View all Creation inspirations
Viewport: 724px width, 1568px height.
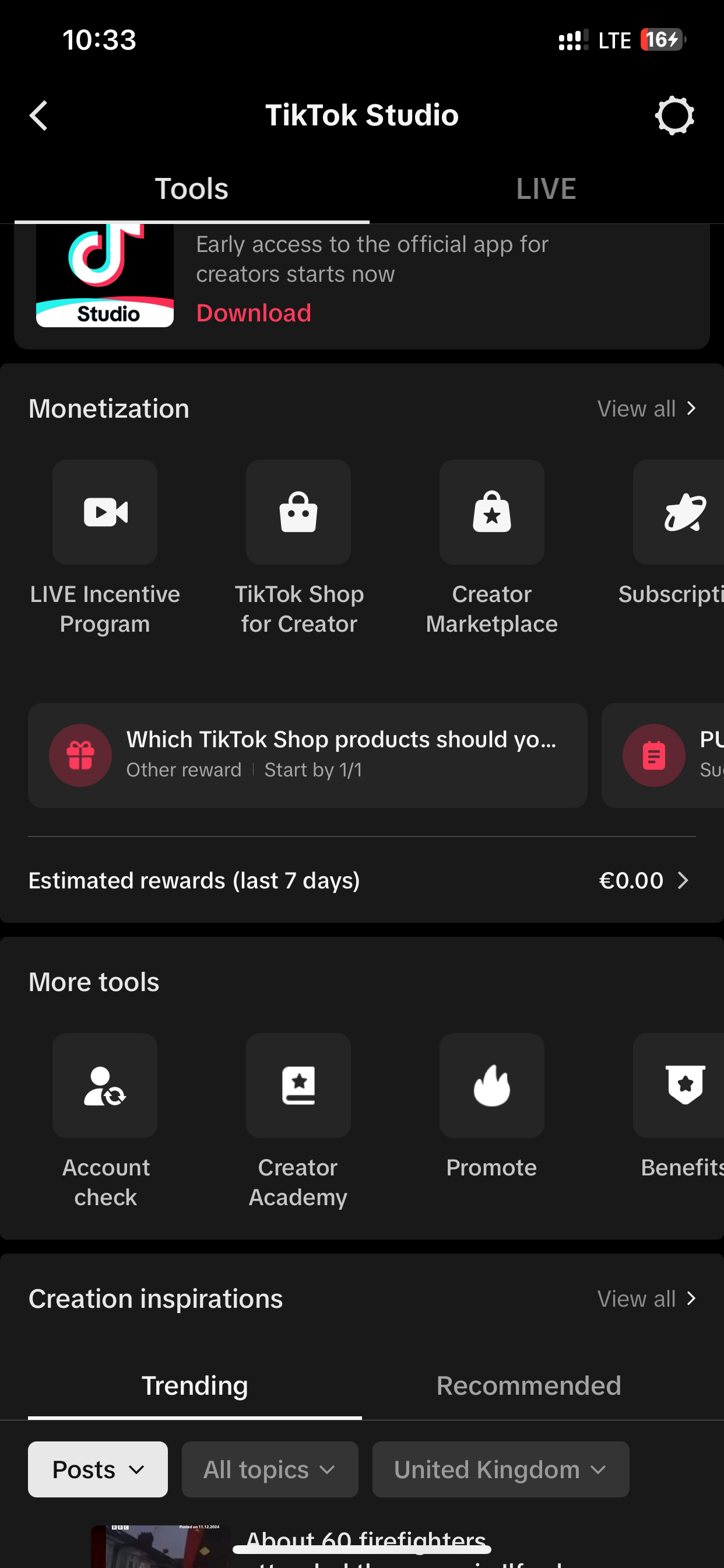point(646,1299)
